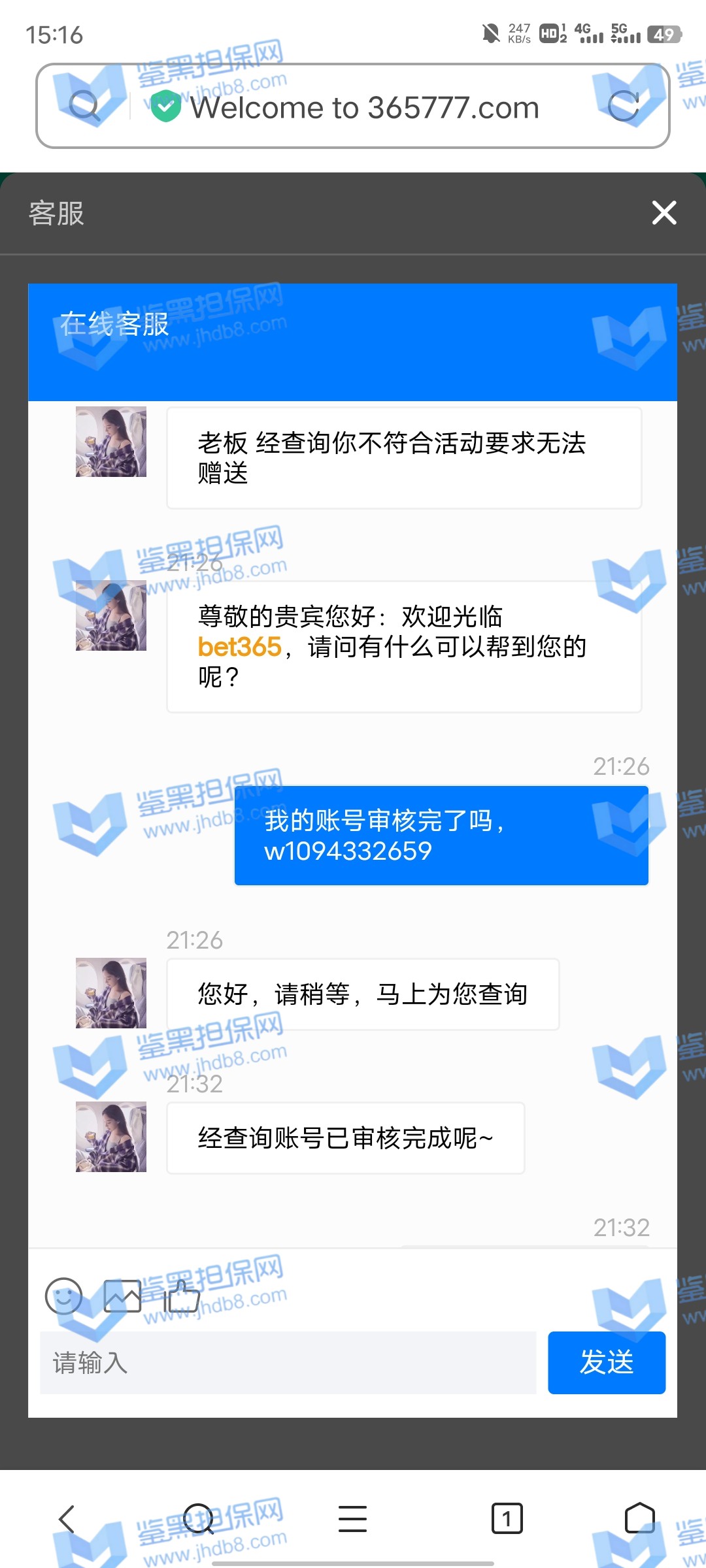Close the 客服 panel
Screen dimensions: 706x1568
point(664,213)
